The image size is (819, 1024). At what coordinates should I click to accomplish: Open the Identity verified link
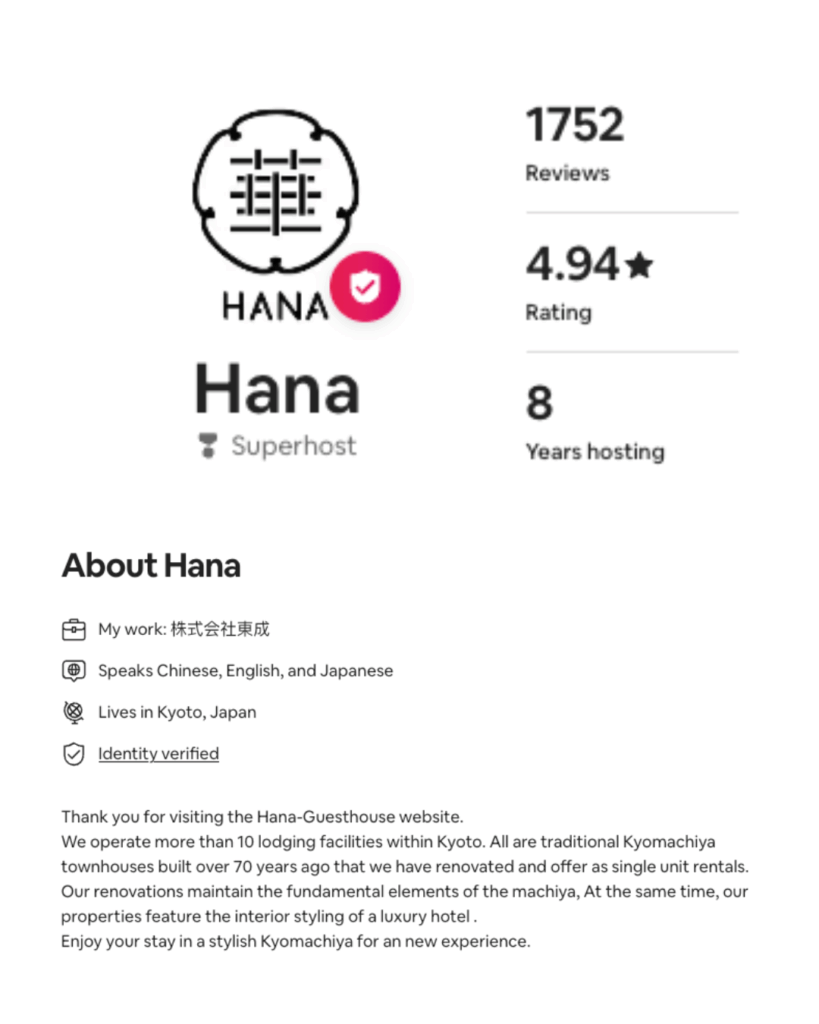(x=158, y=754)
